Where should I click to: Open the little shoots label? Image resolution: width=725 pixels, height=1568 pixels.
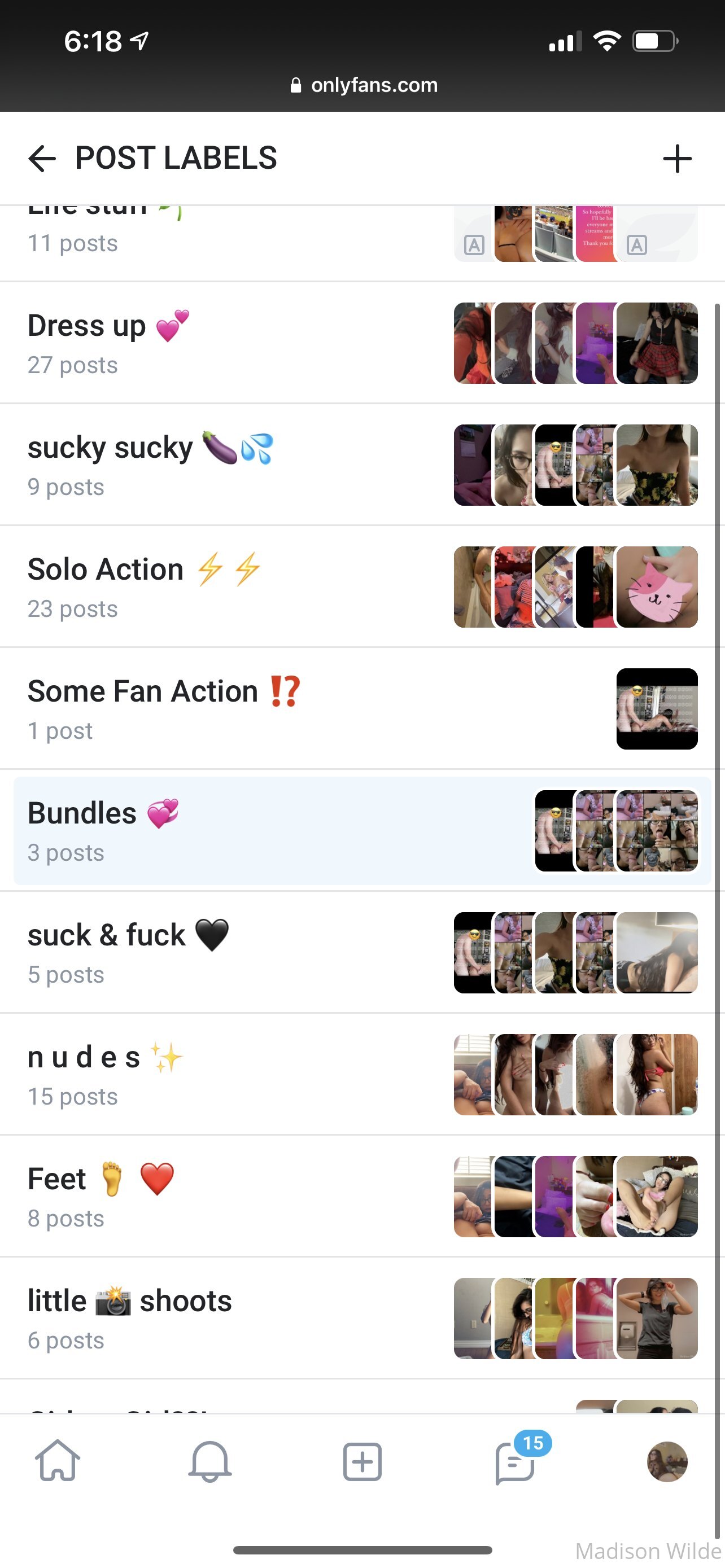click(362, 1318)
